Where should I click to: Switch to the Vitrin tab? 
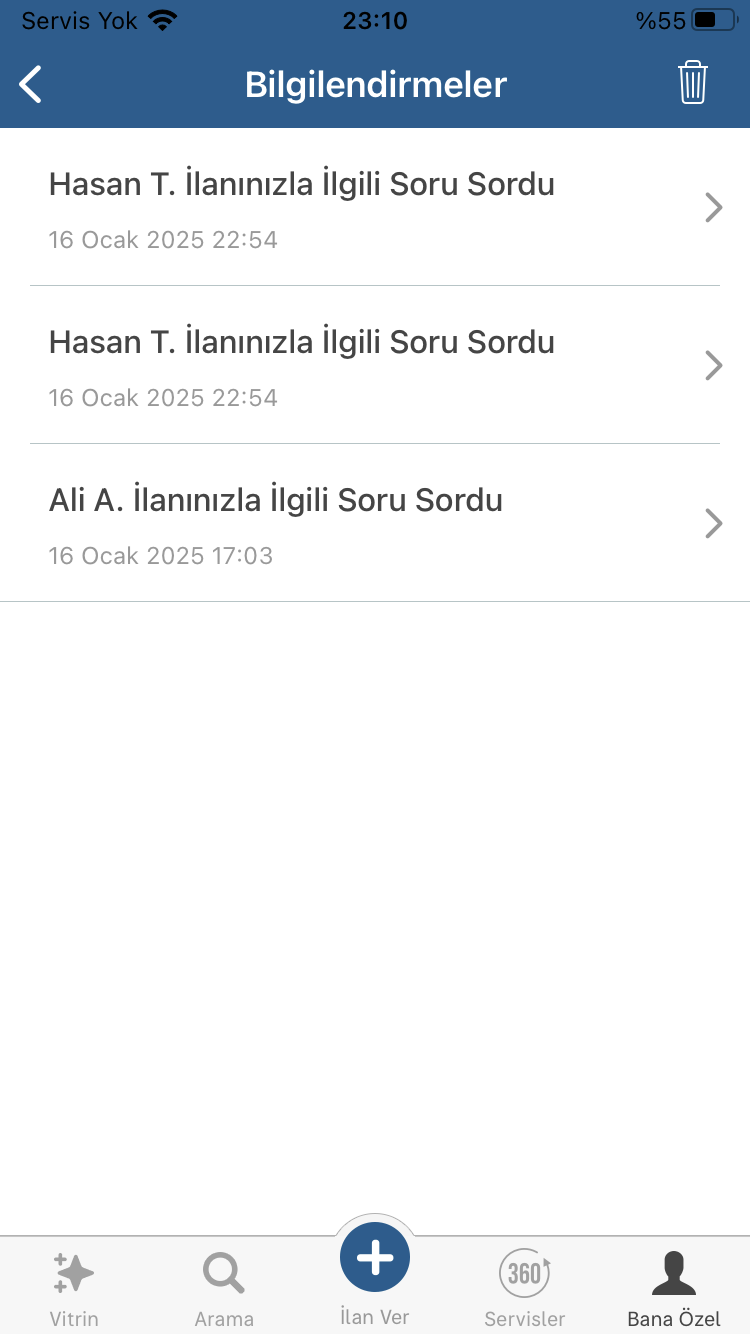[x=74, y=1288]
